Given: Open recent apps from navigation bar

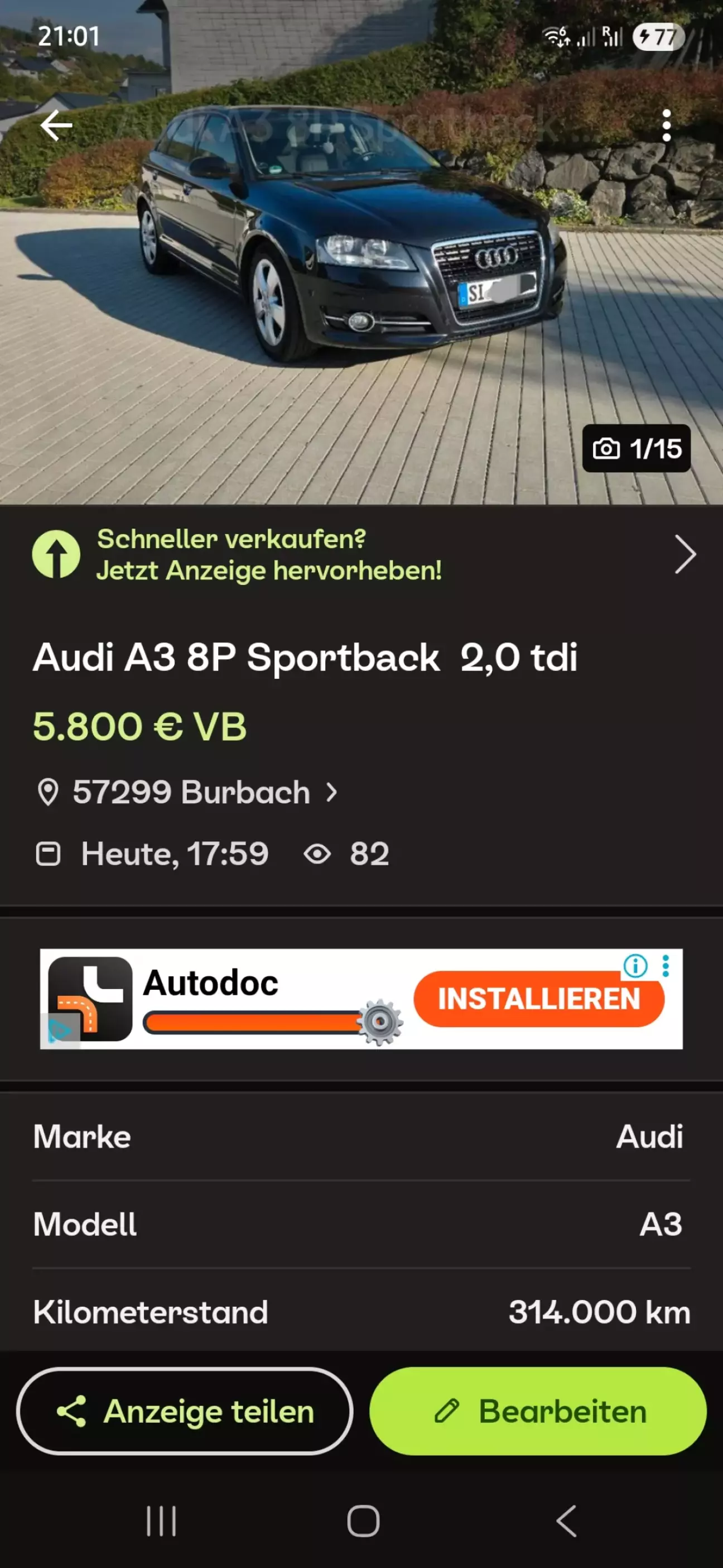Looking at the screenshot, I should 161,1521.
